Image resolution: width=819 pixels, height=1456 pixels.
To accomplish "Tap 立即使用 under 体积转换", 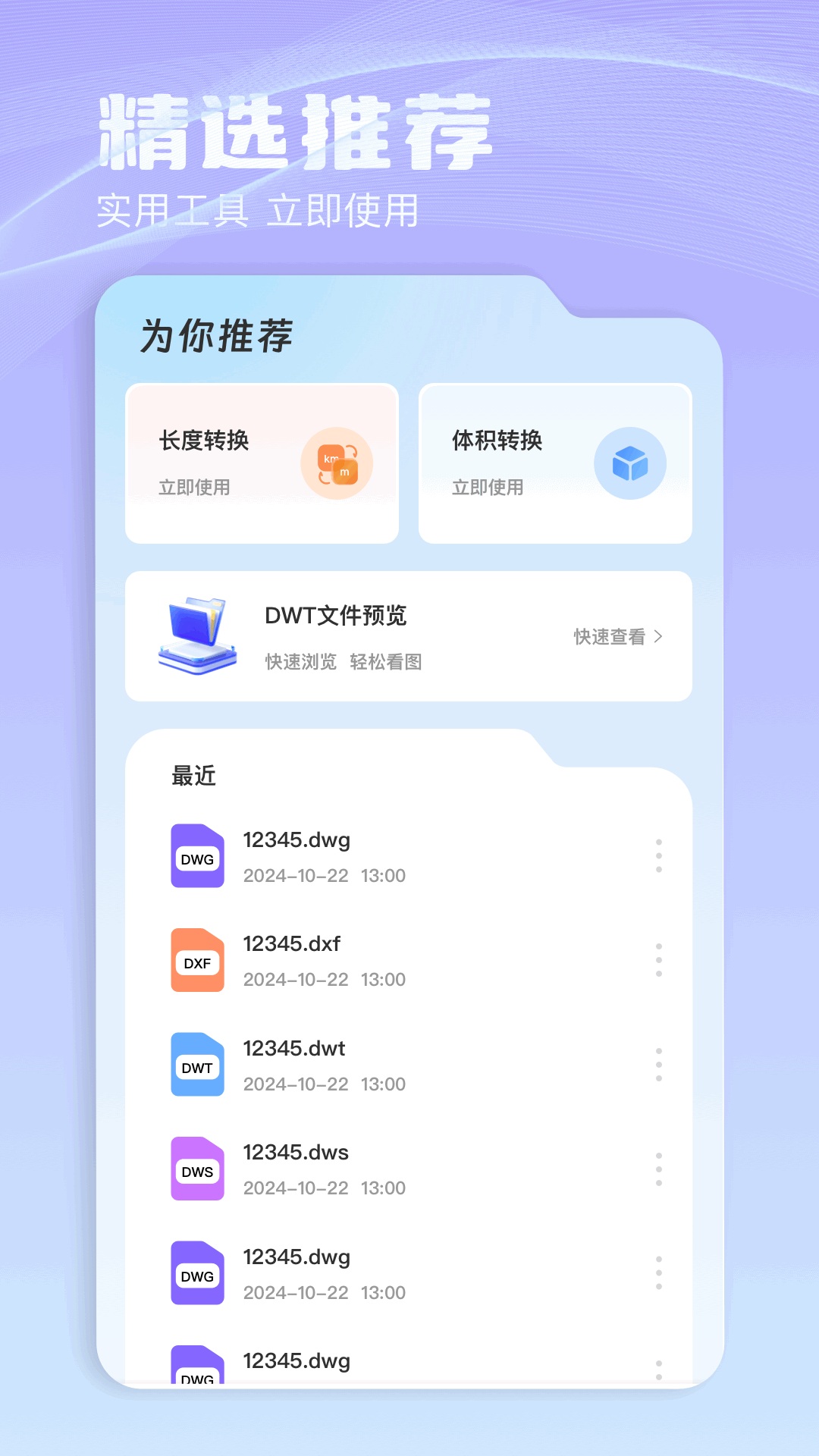I will point(489,488).
